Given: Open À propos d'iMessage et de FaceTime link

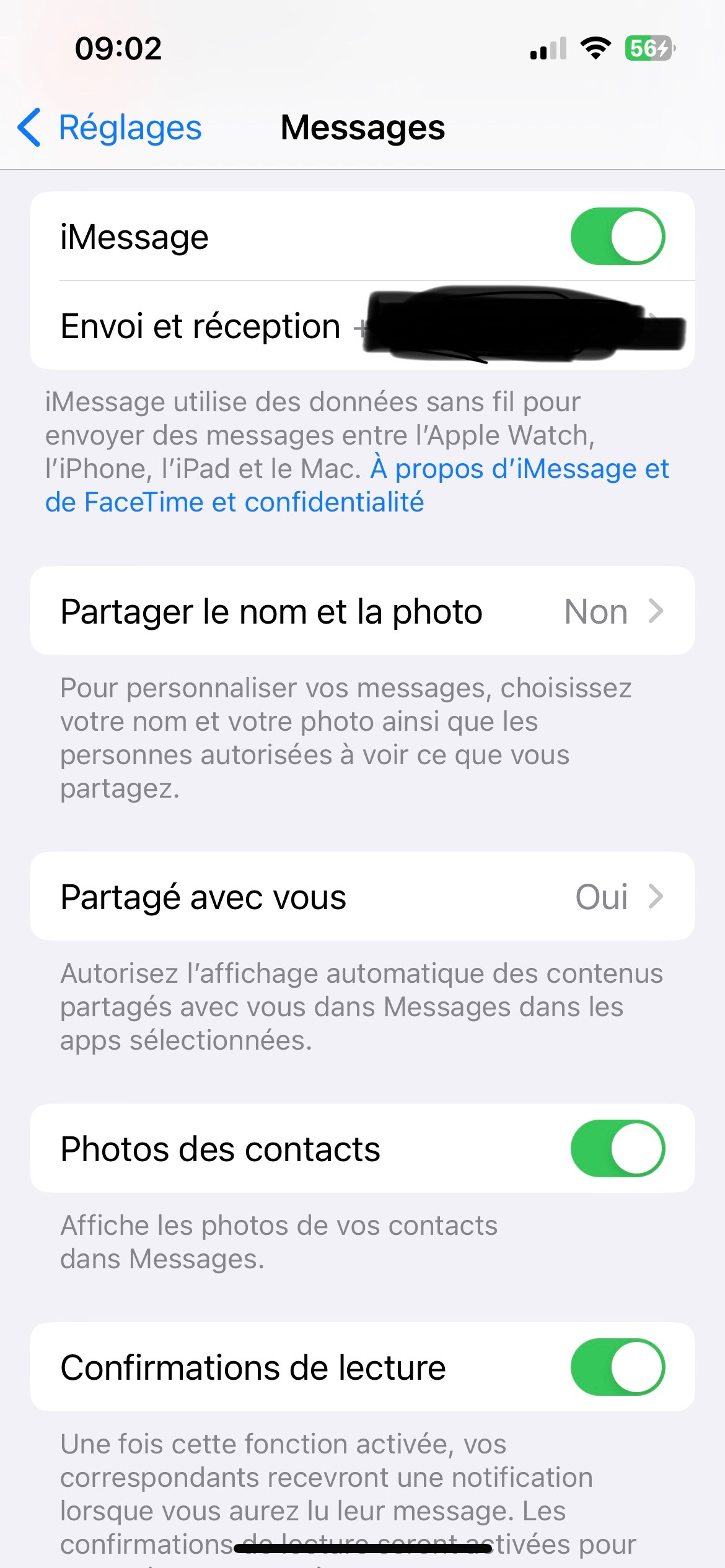Looking at the screenshot, I should click(x=357, y=485).
